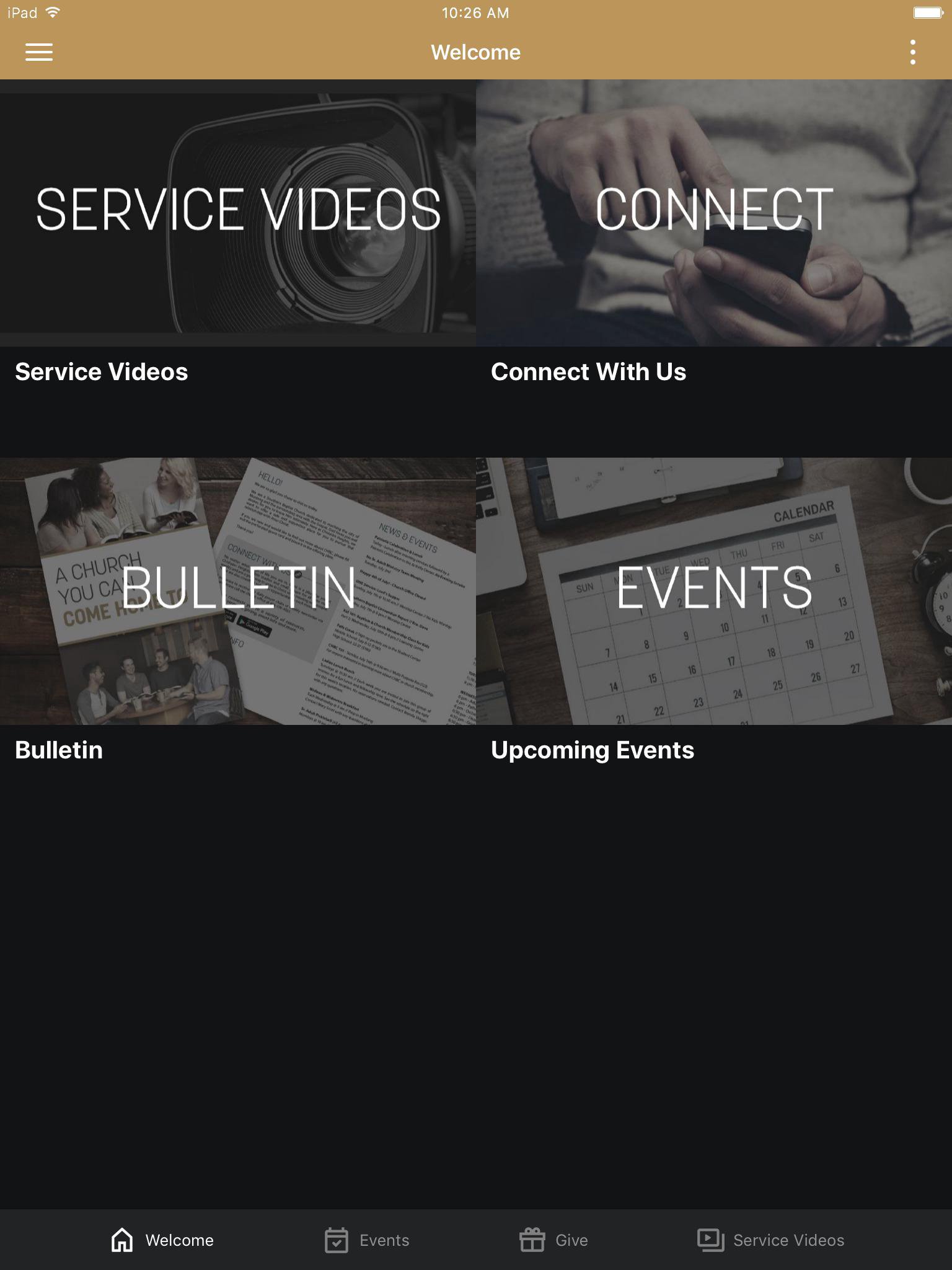Open the hamburger drawer menu
This screenshot has width=952, height=1270.
[38, 52]
